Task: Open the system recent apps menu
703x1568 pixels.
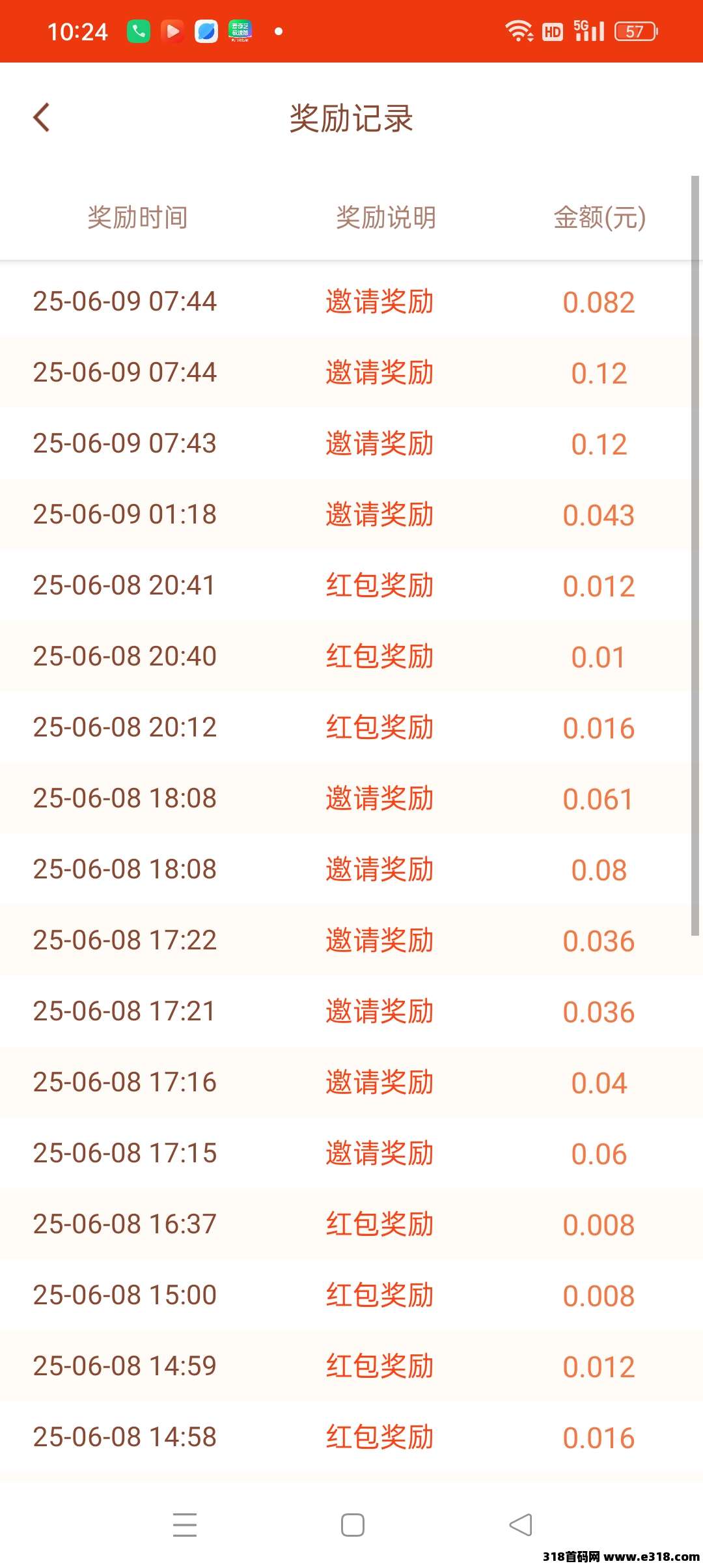Action: coord(185,1525)
